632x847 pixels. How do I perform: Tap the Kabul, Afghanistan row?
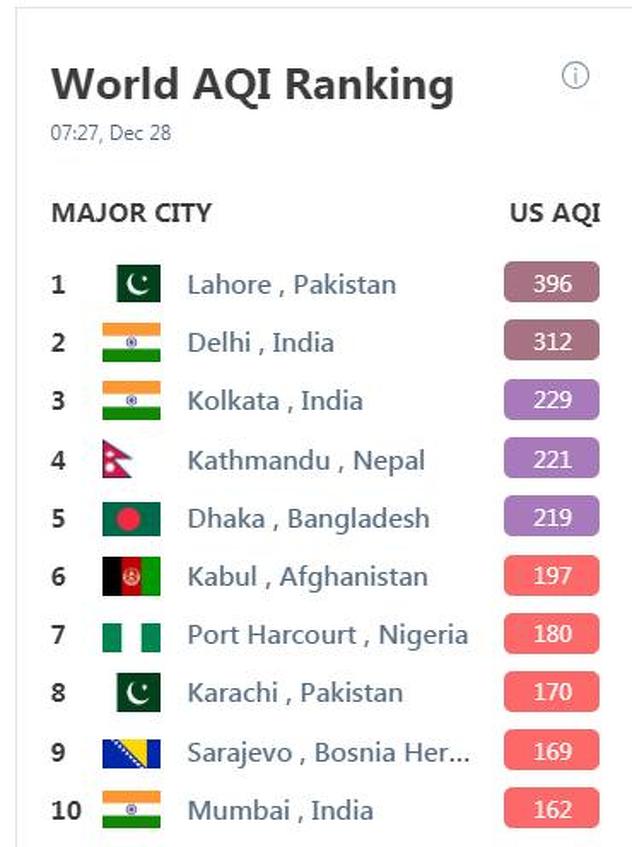(306, 576)
